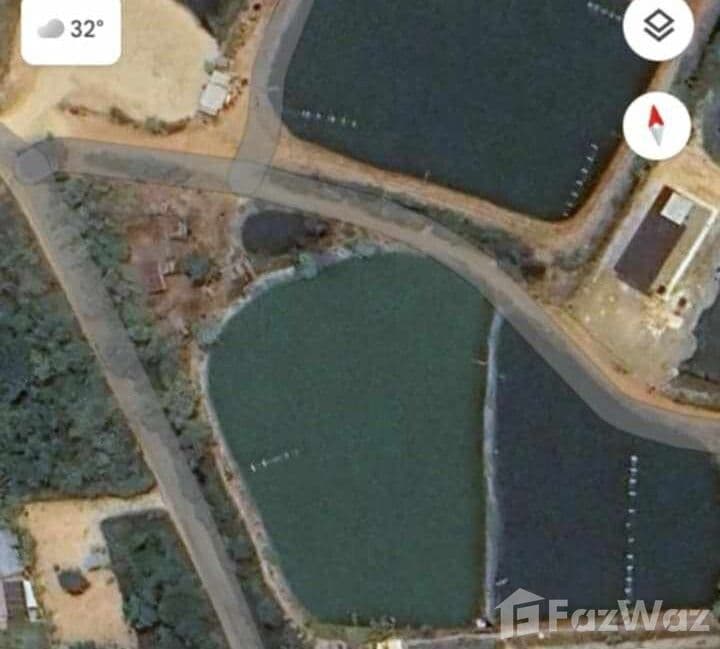Open the 32° weather widget

[71, 30]
